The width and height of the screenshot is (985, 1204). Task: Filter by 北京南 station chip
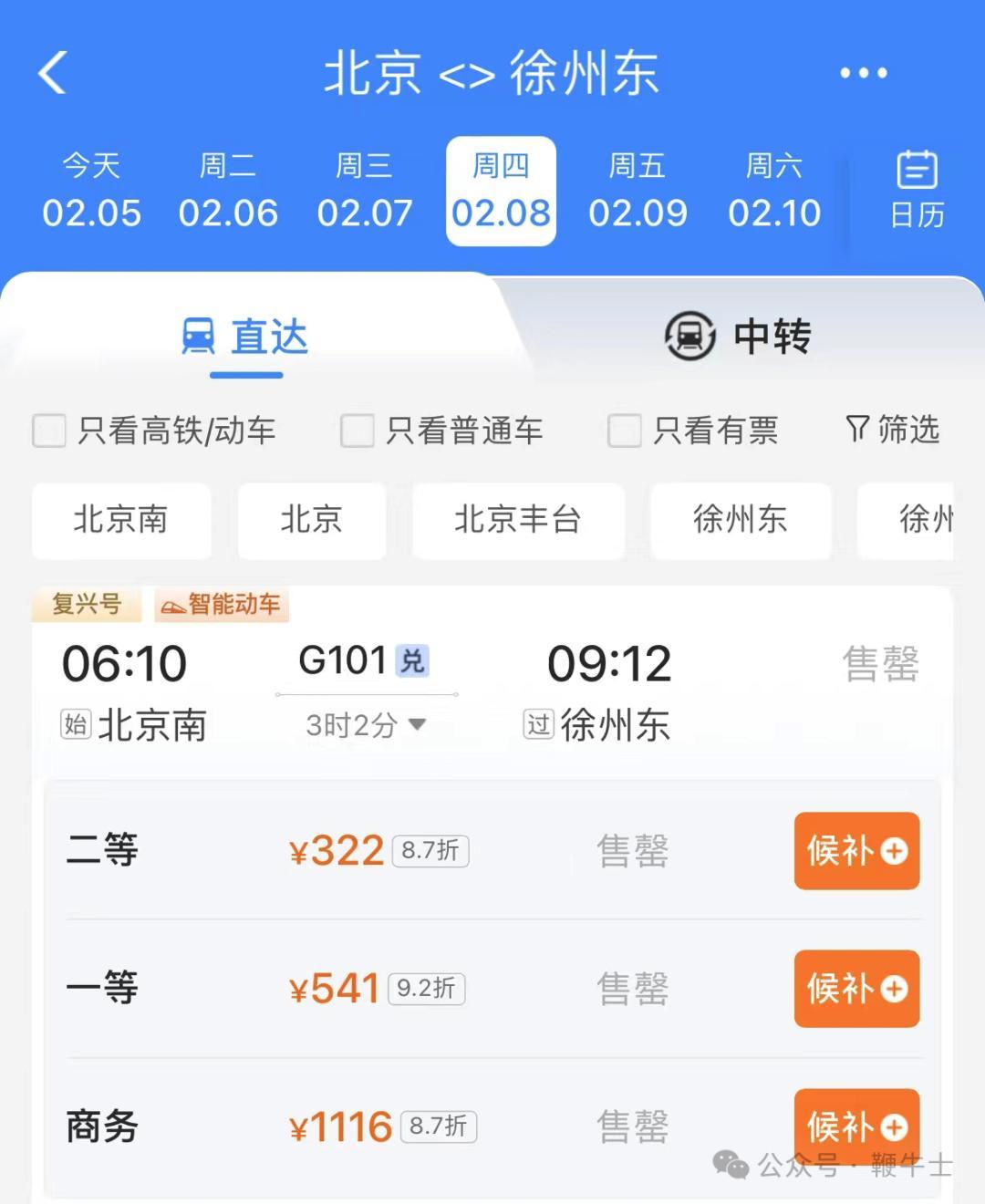pos(120,520)
